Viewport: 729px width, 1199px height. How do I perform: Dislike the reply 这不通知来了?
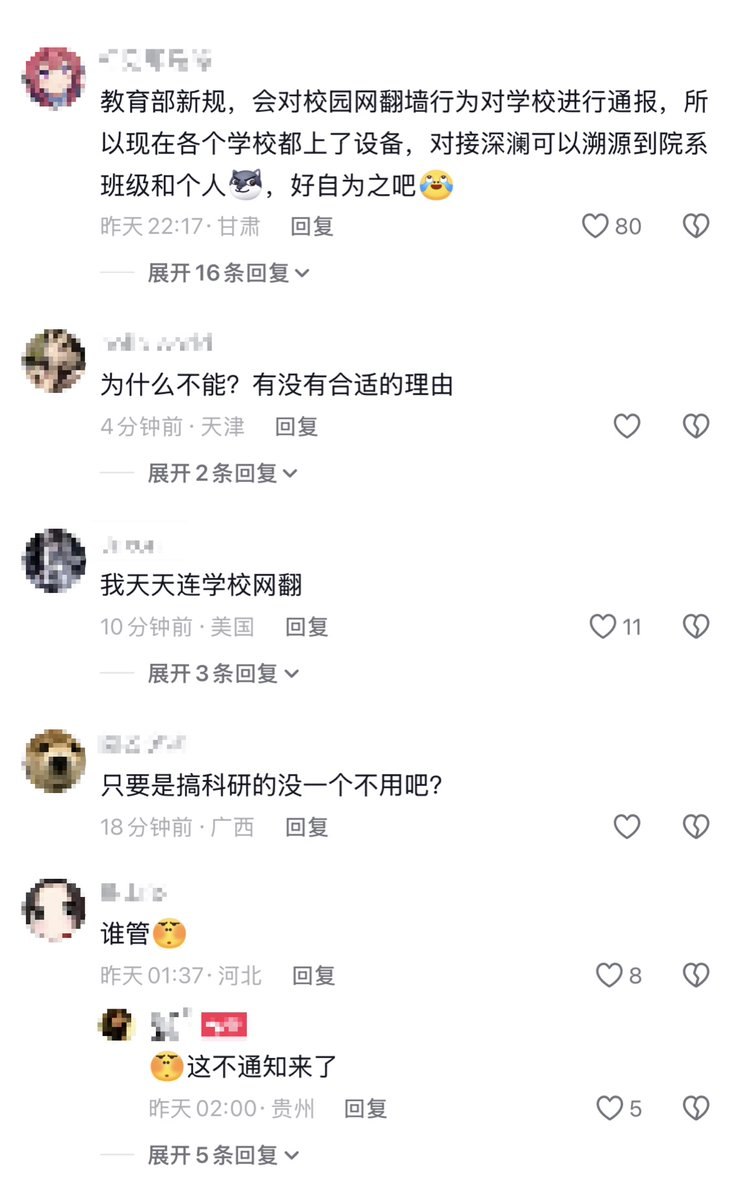pyautogui.click(x=696, y=1108)
